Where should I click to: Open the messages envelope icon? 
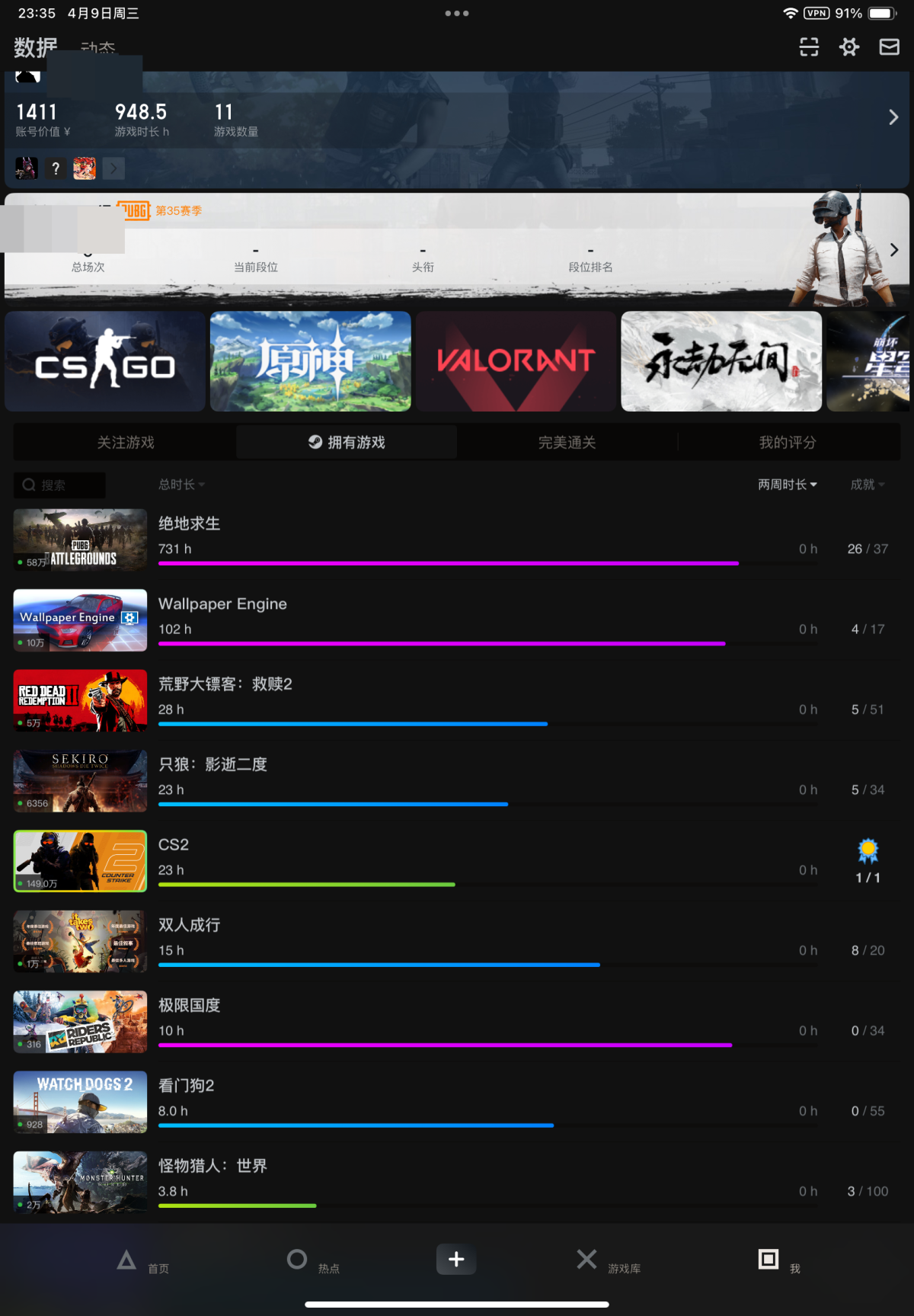[890, 47]
